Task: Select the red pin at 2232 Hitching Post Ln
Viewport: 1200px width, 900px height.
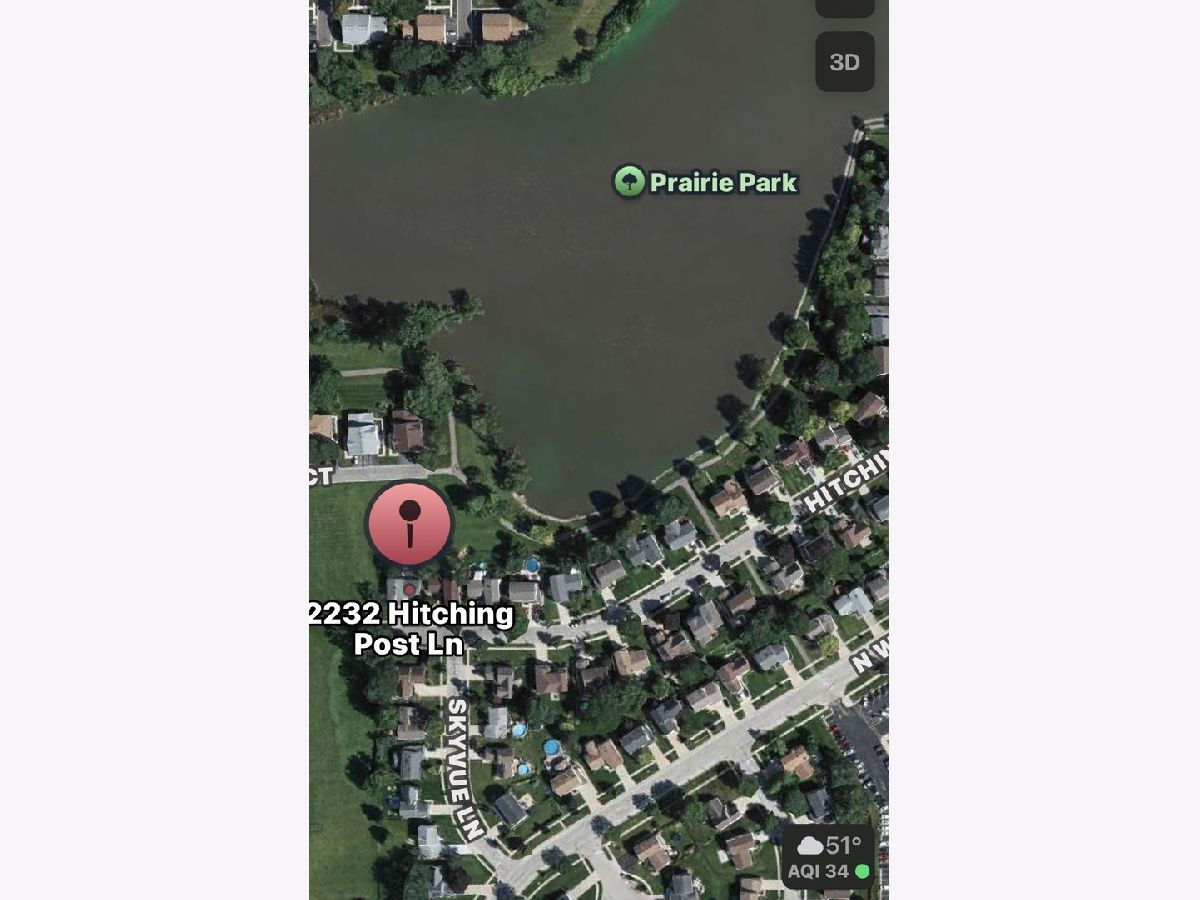Action: (x=410, y=524)
